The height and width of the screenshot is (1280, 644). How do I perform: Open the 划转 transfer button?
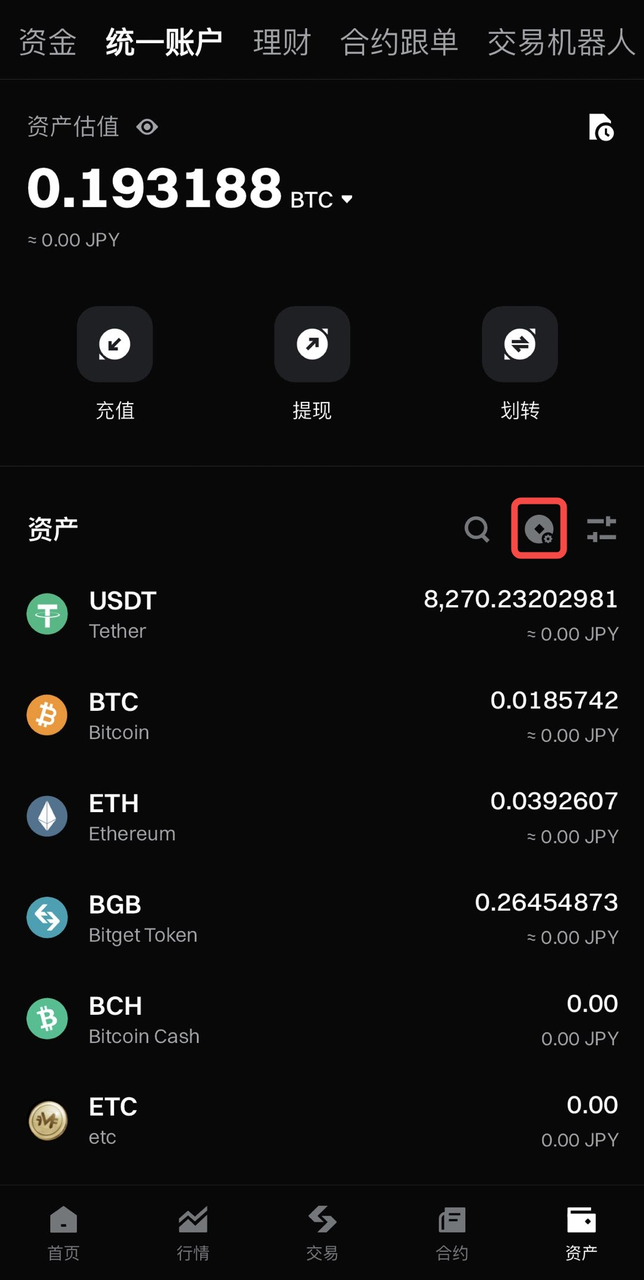520,345
